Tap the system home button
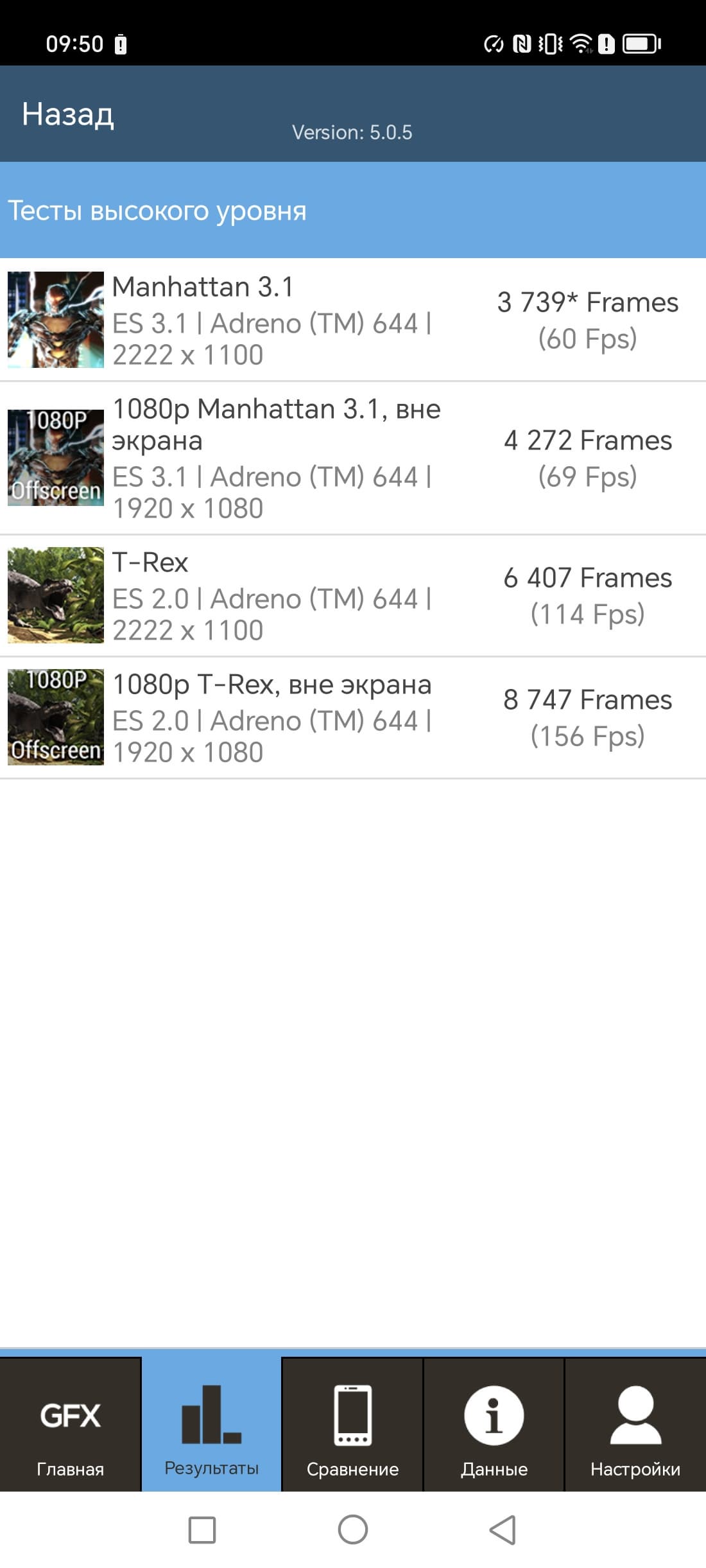 [353, 1529]
